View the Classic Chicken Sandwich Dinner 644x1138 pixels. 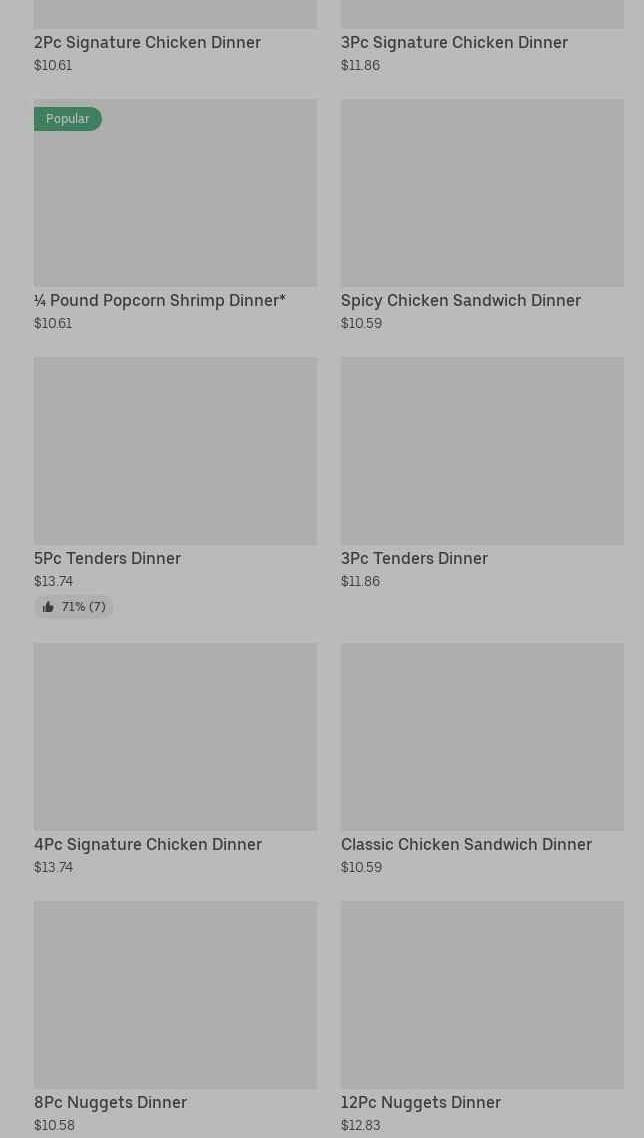pyautogui.click(x=482, y=759)
